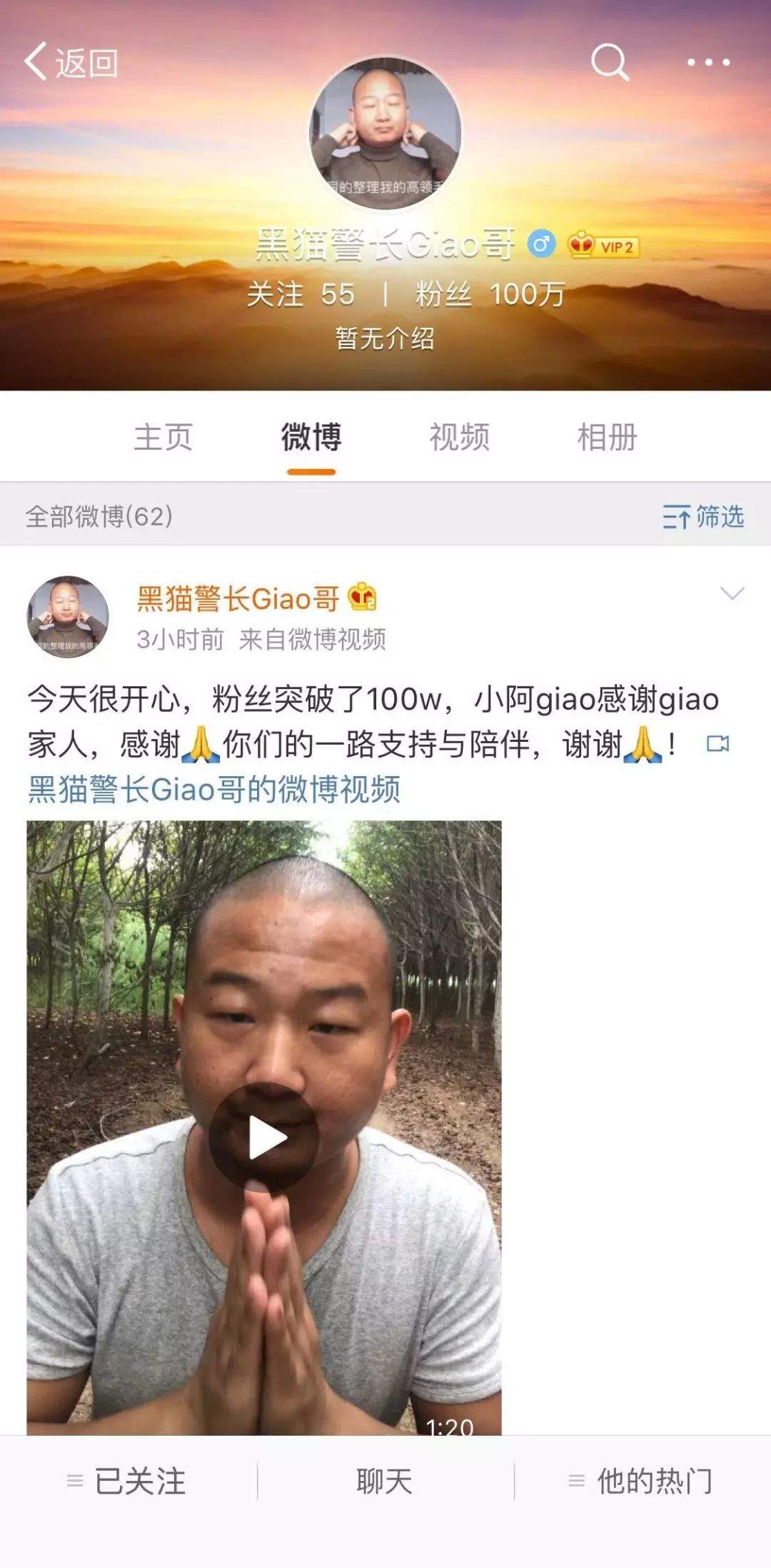Play the 1:20 video

[x=264, y=1138]
